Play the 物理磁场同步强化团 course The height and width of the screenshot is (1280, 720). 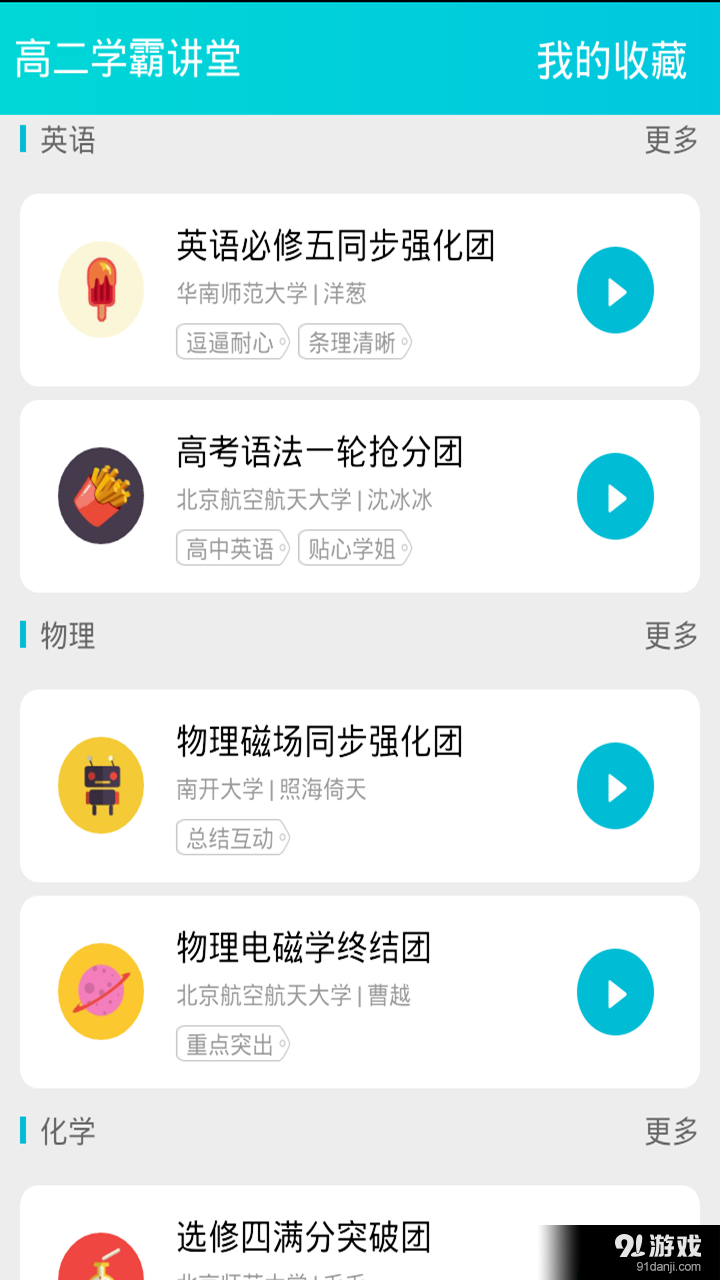click(615, 785)
